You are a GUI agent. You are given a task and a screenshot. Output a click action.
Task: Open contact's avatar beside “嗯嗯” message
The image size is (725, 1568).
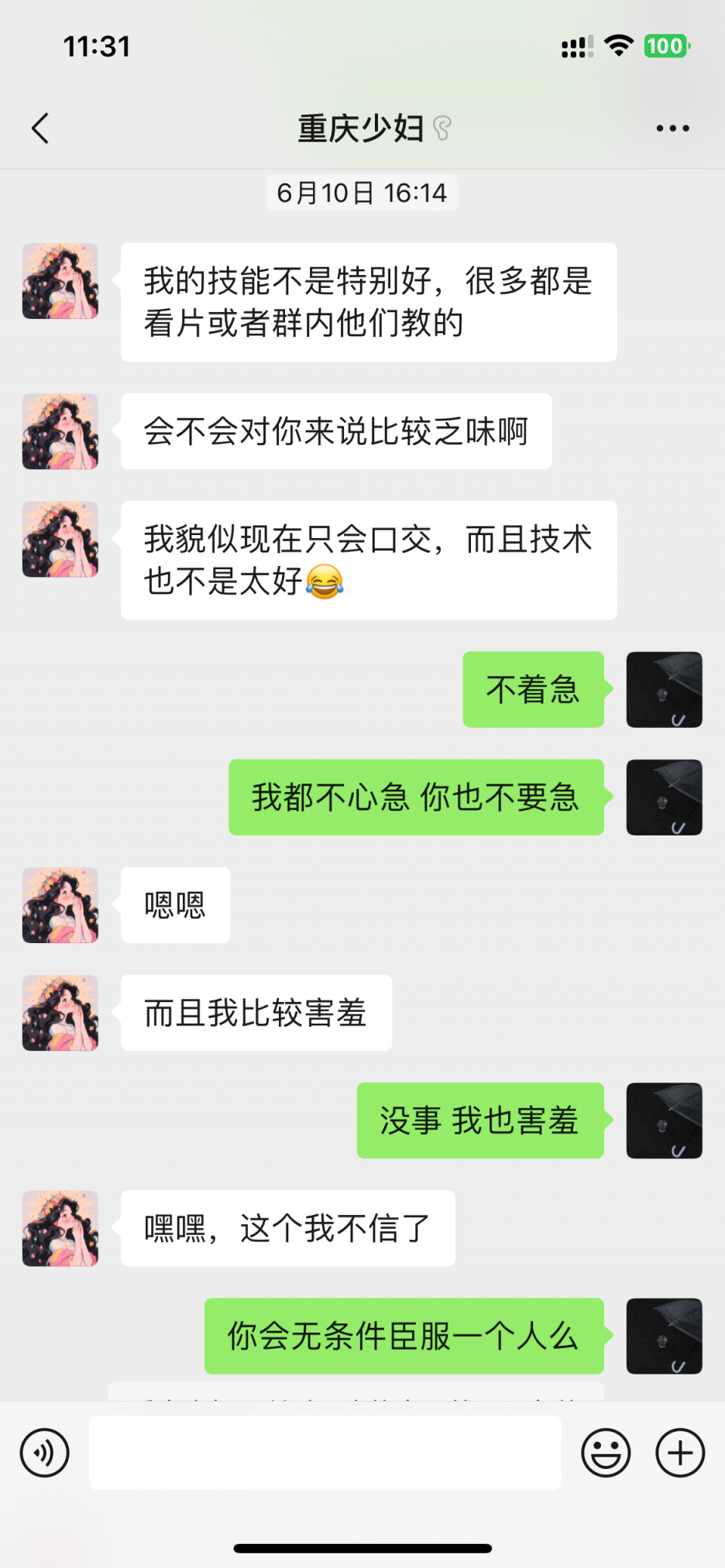[x=60, y=905]
